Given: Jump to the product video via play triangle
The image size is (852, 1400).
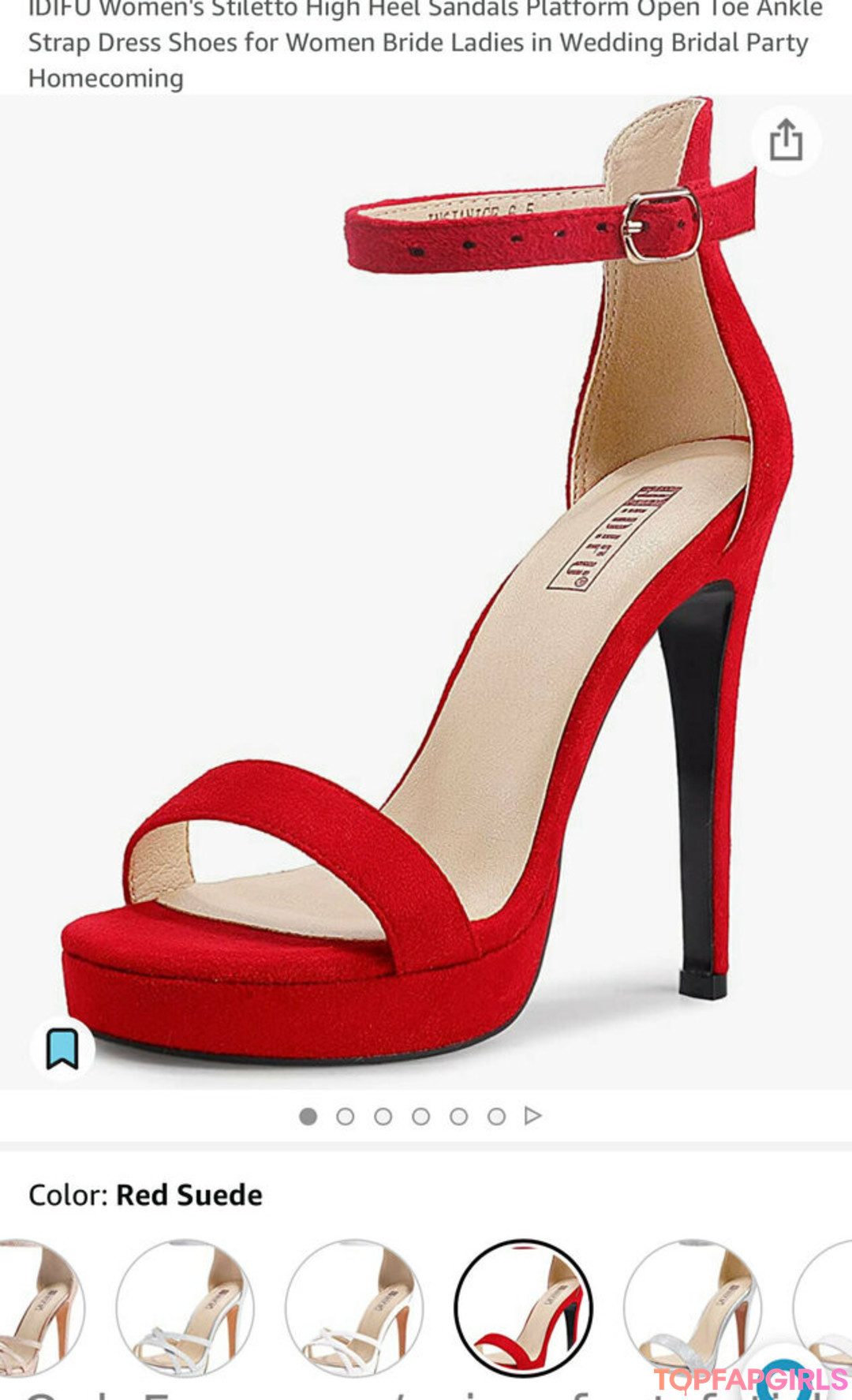Looking at the screenshot, I should (533, 1116).
